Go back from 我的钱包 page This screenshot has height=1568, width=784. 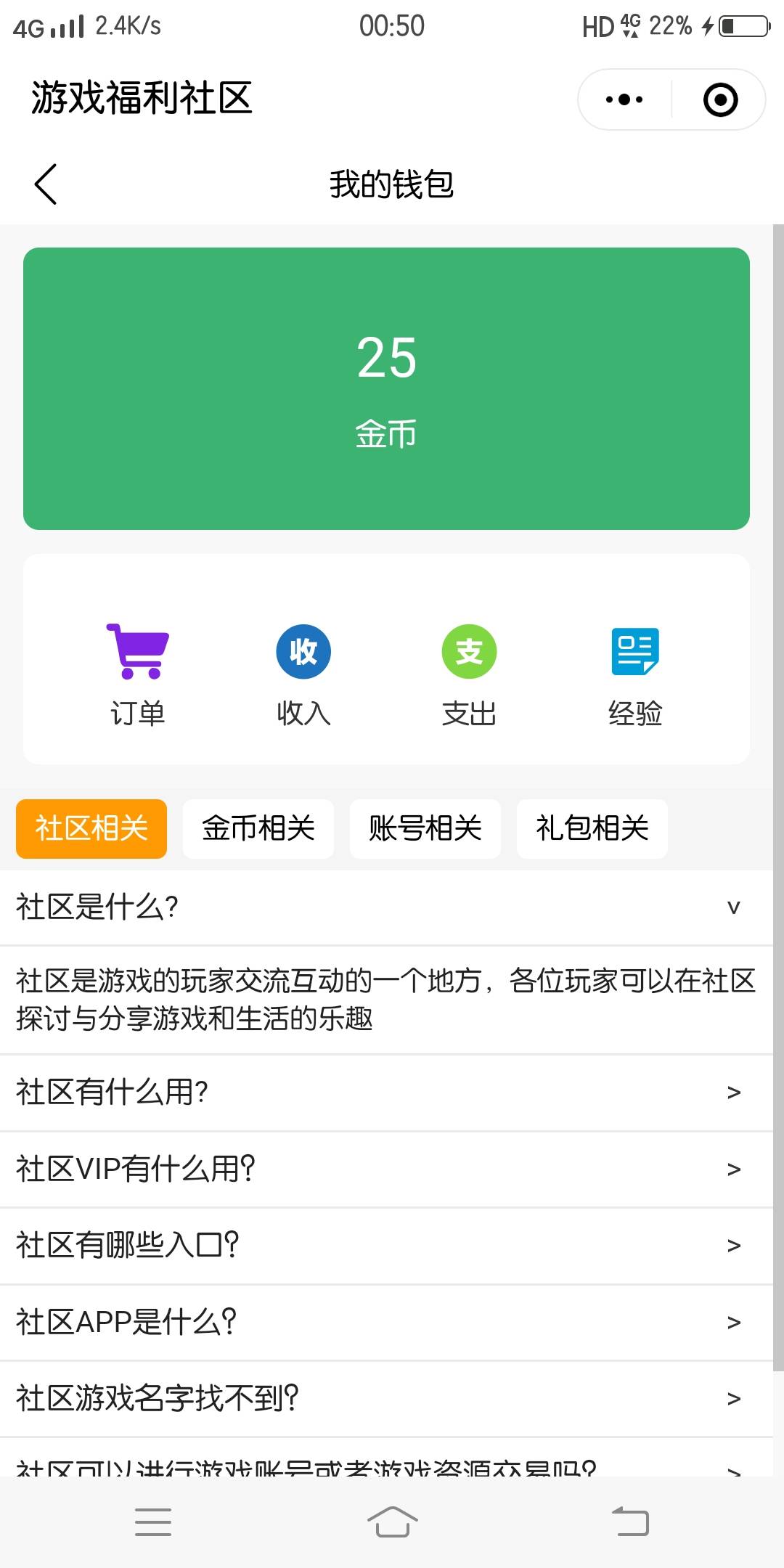pos(46,184)
